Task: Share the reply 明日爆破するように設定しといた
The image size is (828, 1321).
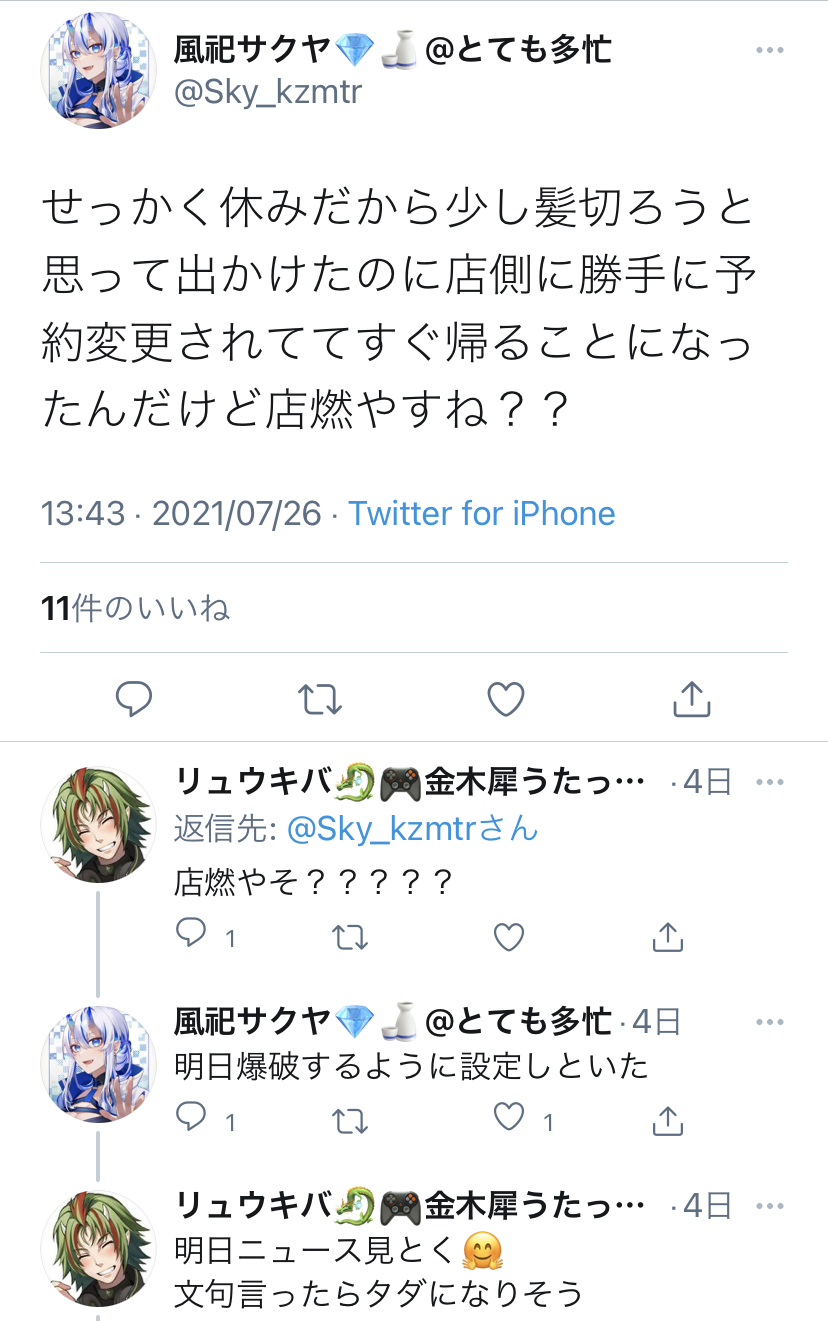Action: pos(667,1119)
